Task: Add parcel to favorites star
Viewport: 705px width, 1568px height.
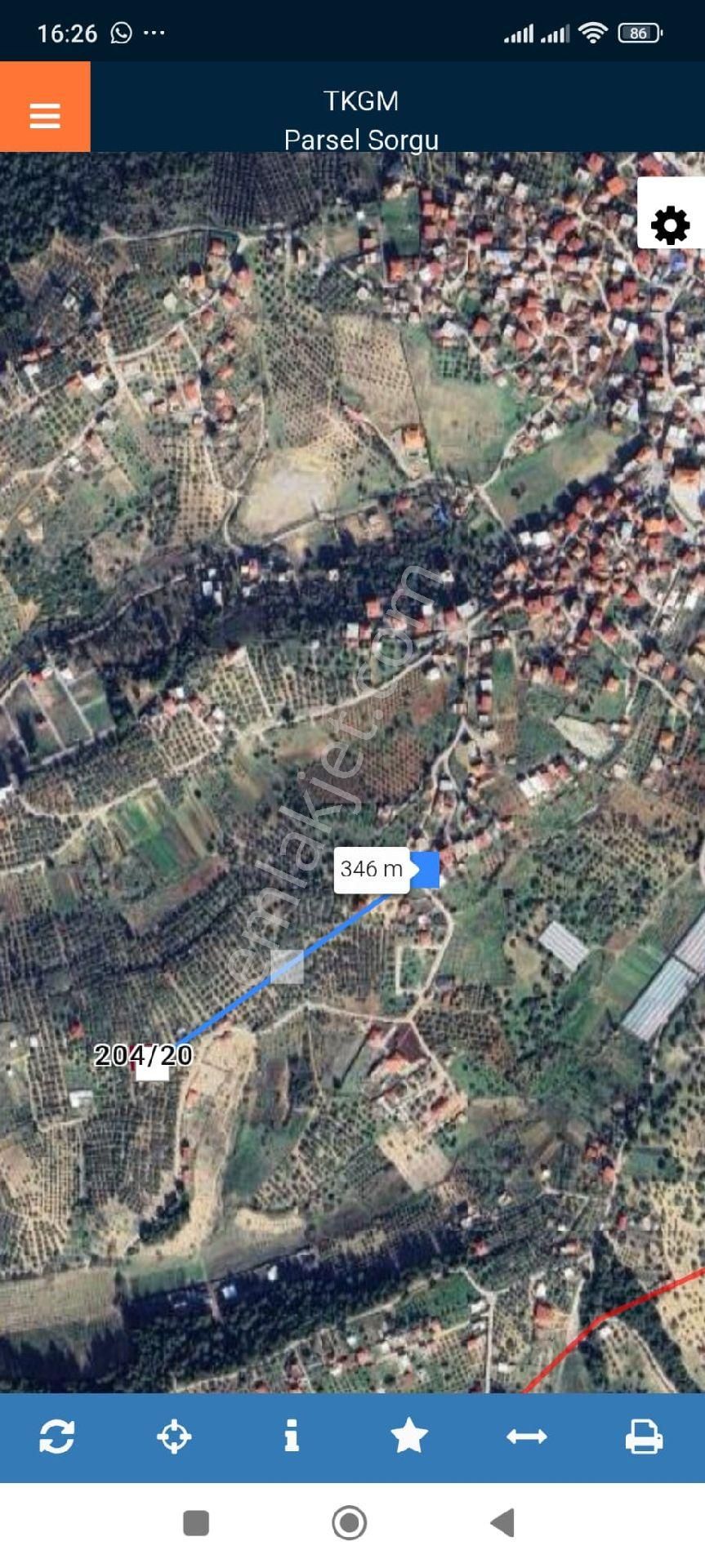Action: (409, 1437)
